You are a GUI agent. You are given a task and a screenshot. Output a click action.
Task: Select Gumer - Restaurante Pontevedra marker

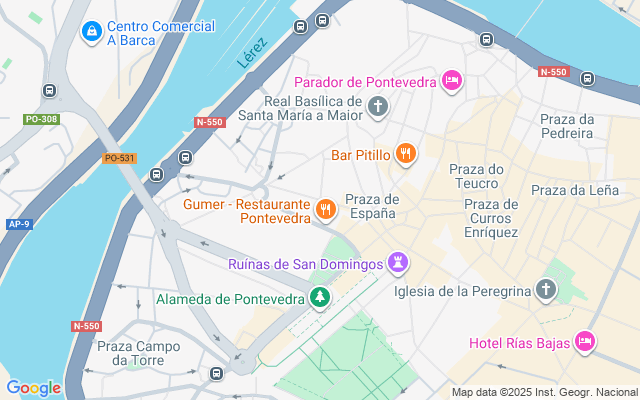point(325,210)
